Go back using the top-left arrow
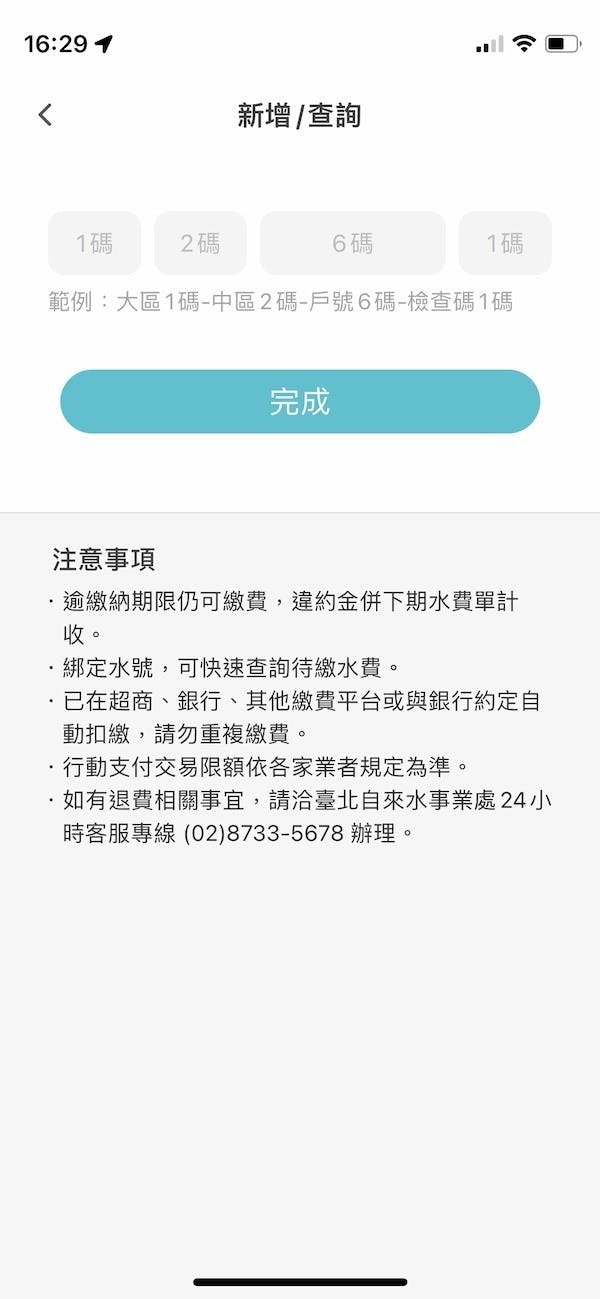Screen dimensions: 600x1299 coord(45,115)
